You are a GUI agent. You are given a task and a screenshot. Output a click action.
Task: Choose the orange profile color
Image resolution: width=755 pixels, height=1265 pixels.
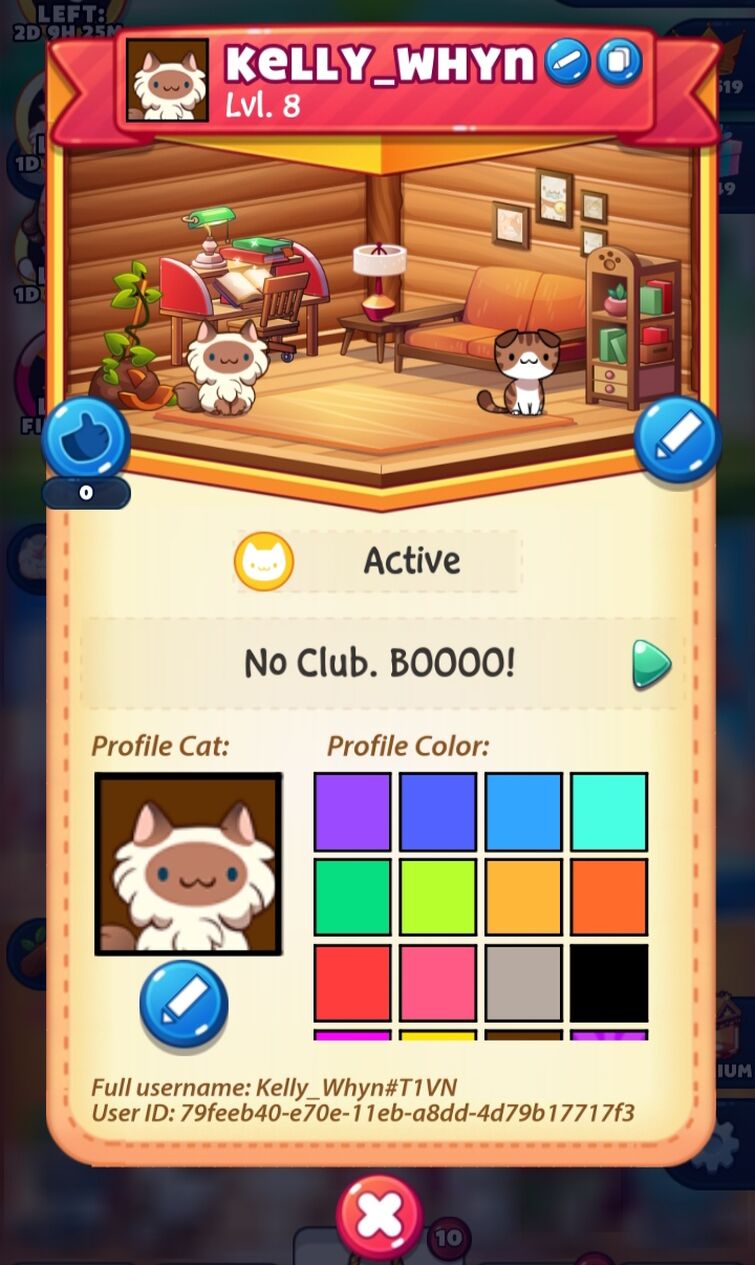tap(609, 896)
